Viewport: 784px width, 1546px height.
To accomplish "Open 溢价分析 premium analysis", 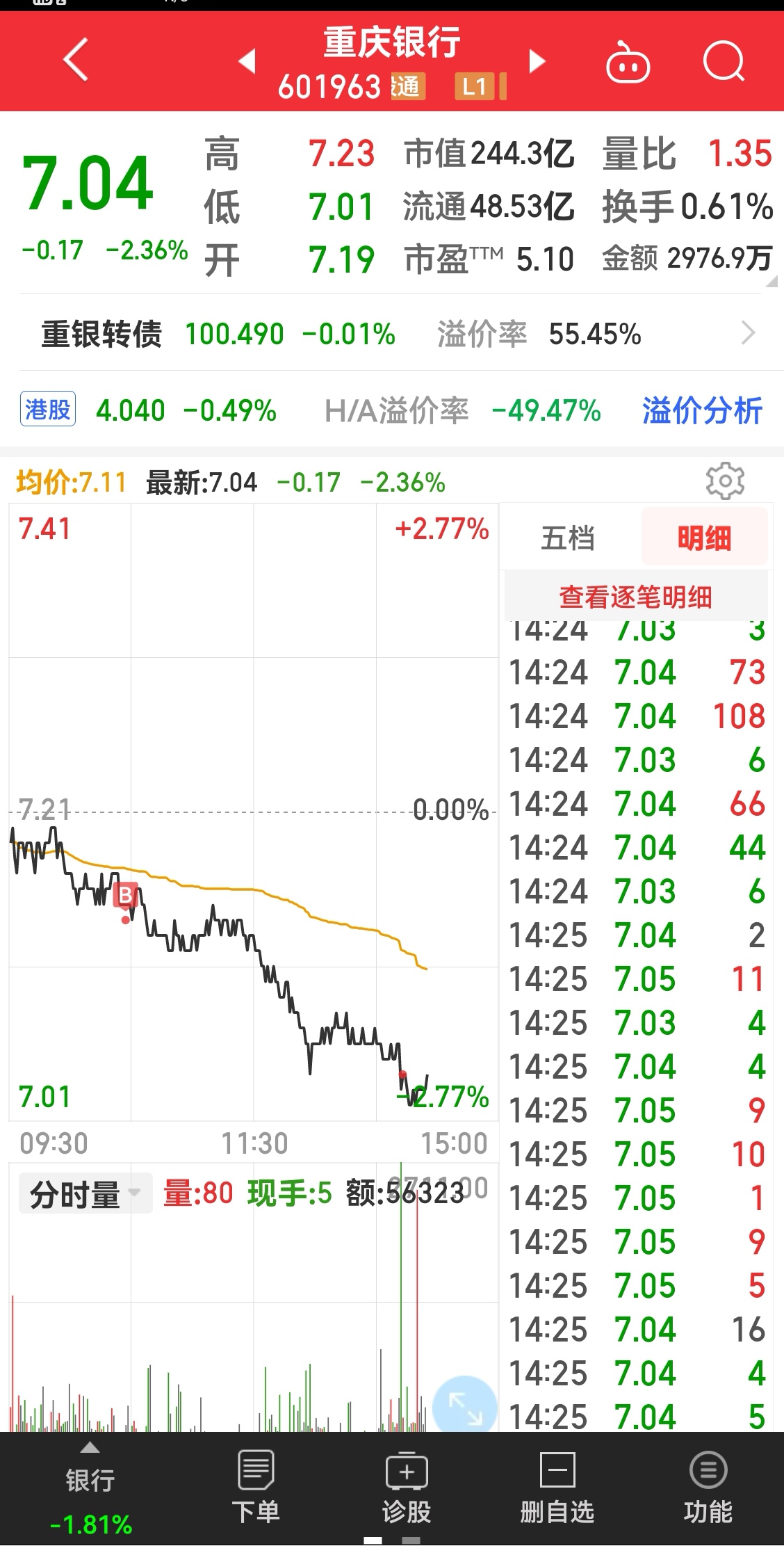I will pos(702,410).
